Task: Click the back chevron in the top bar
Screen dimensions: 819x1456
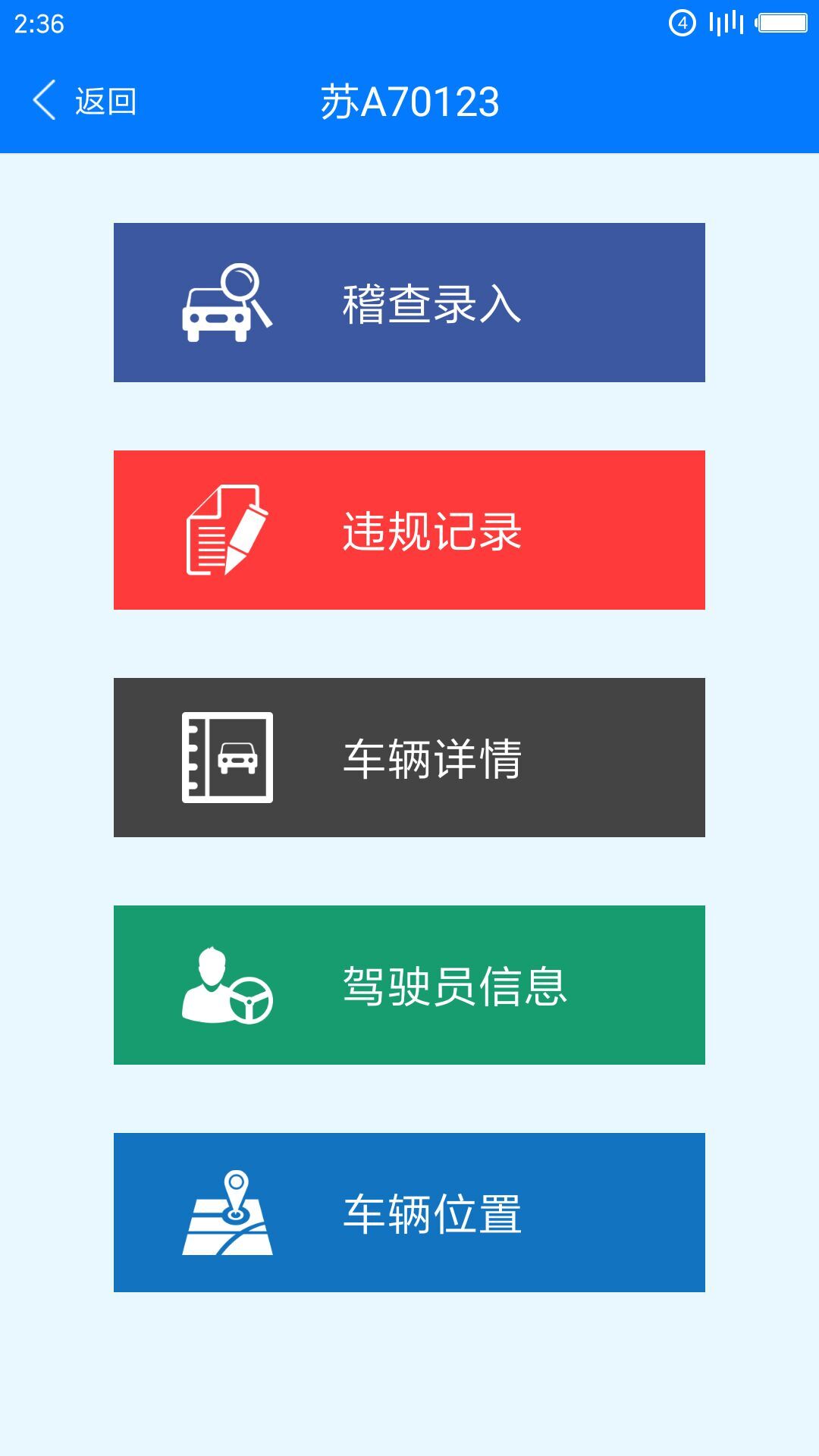Action: pyautogui.click(x=43, y=99)
